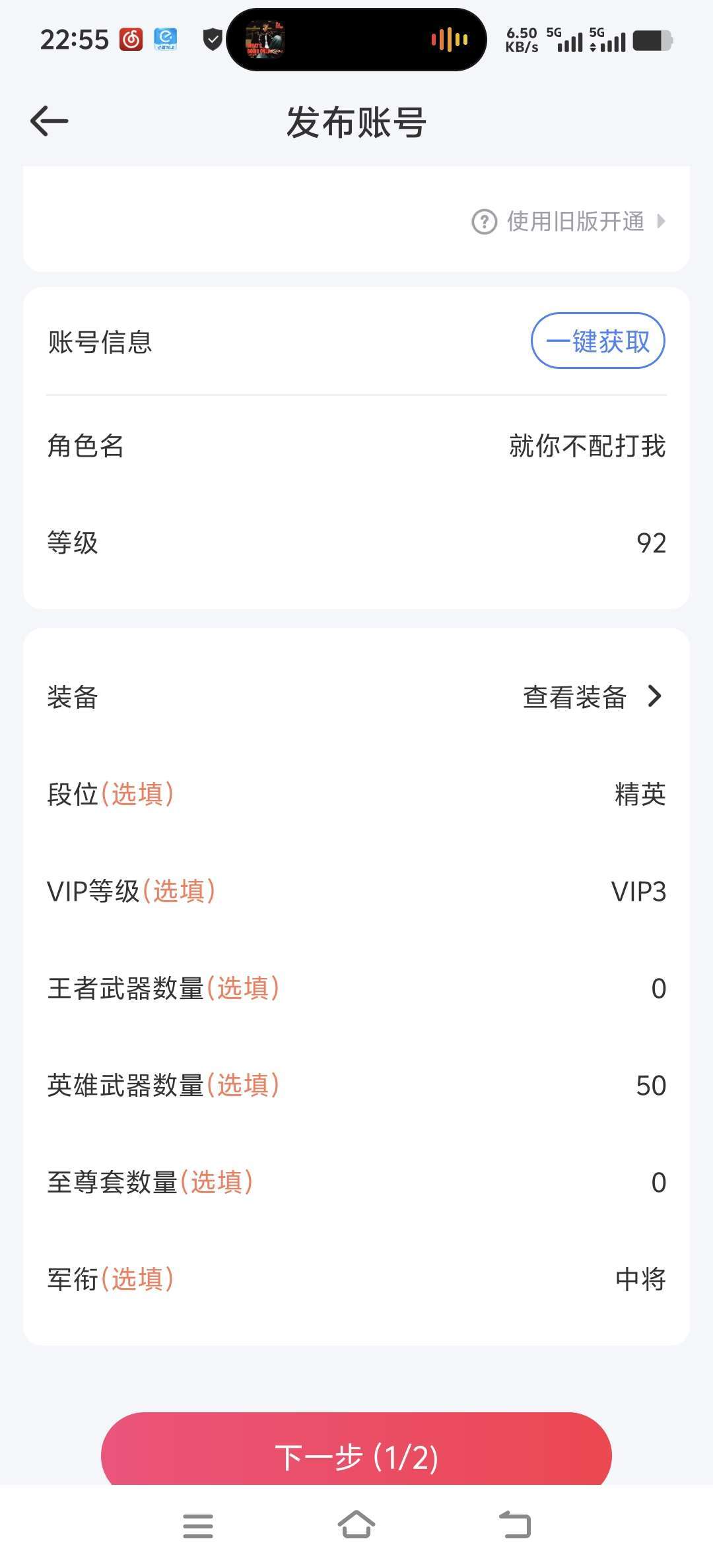713x1568 pixels.
Task: Tap the audio playback indicator in status bar
Action: point(448,40)
